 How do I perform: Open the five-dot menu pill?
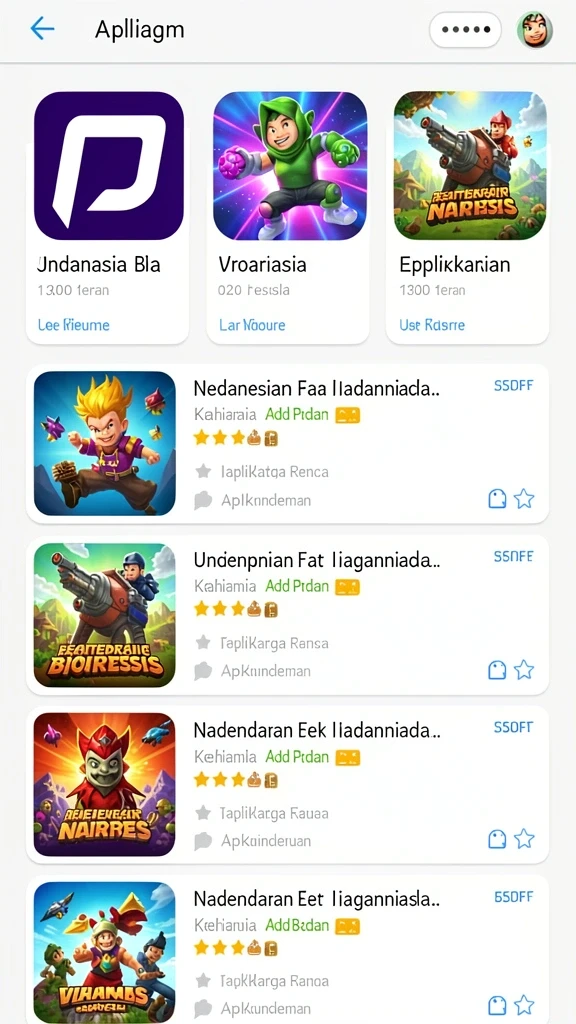(x=465, y=30)
